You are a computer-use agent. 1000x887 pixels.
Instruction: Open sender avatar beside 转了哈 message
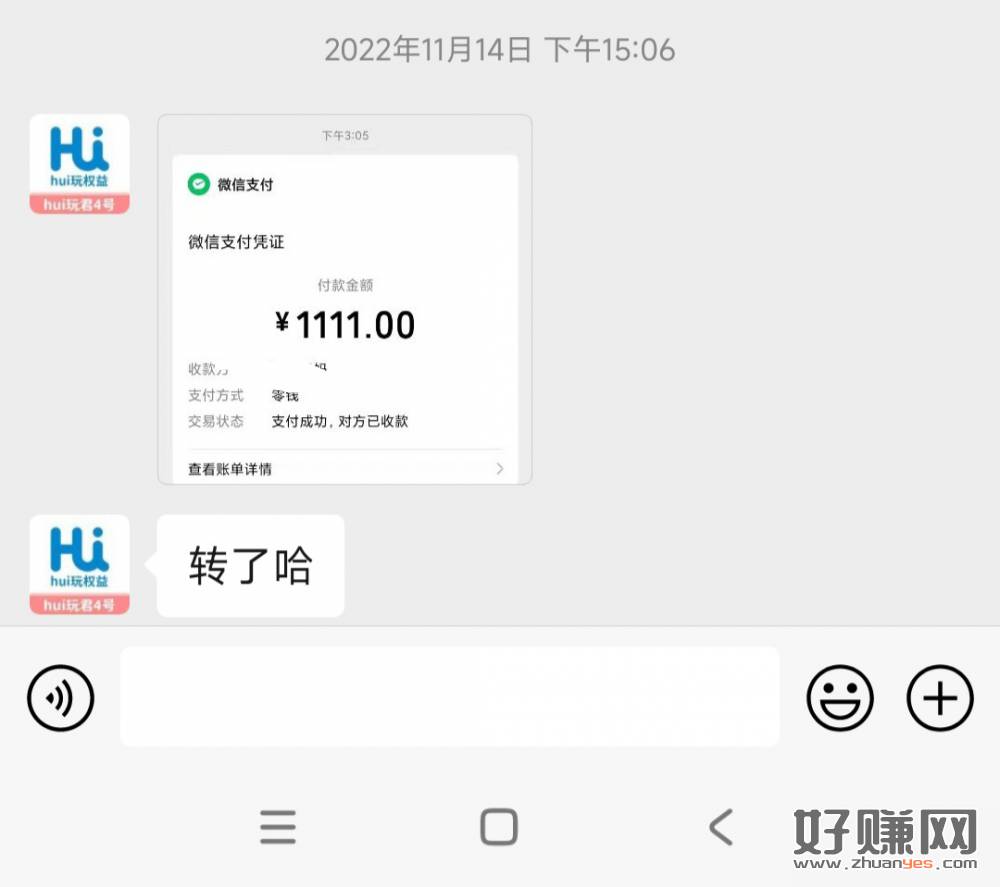79,564
